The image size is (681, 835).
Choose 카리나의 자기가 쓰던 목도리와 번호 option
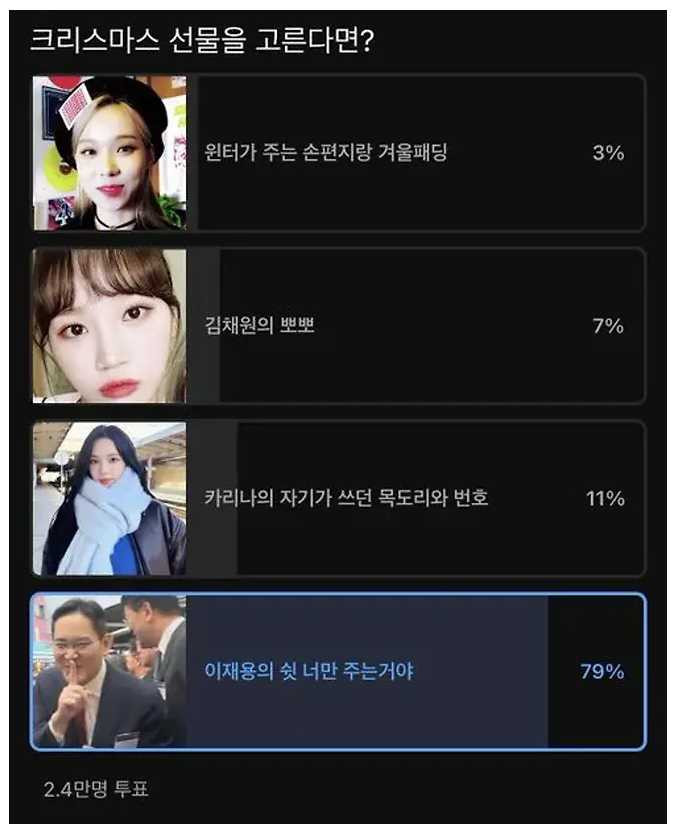pyautogui.click(x=340, y=498)
